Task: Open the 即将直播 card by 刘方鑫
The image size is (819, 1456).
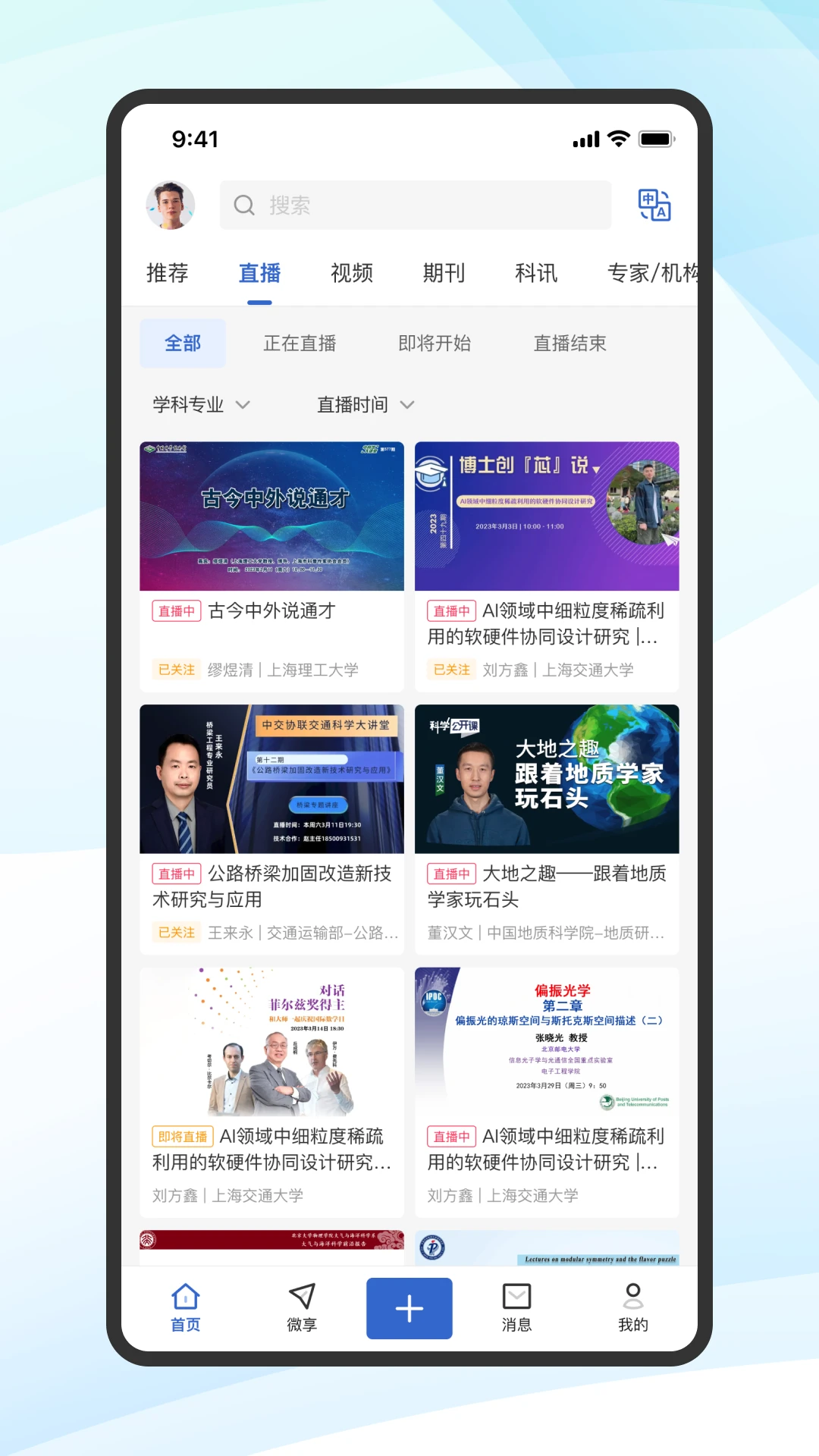Action: point(271,1092)
